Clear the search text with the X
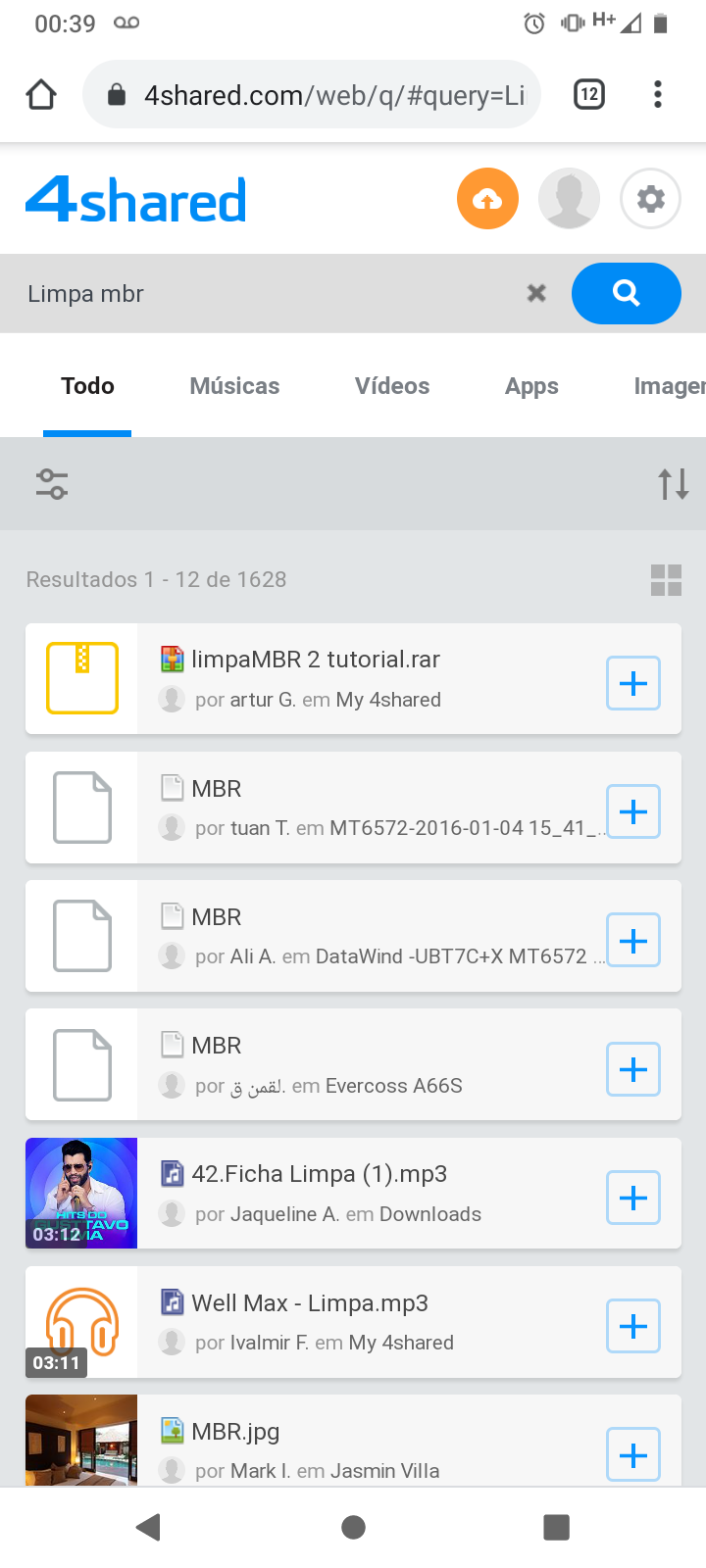The width and height of the screenshot is (706, 1568). tap(536, 293)
